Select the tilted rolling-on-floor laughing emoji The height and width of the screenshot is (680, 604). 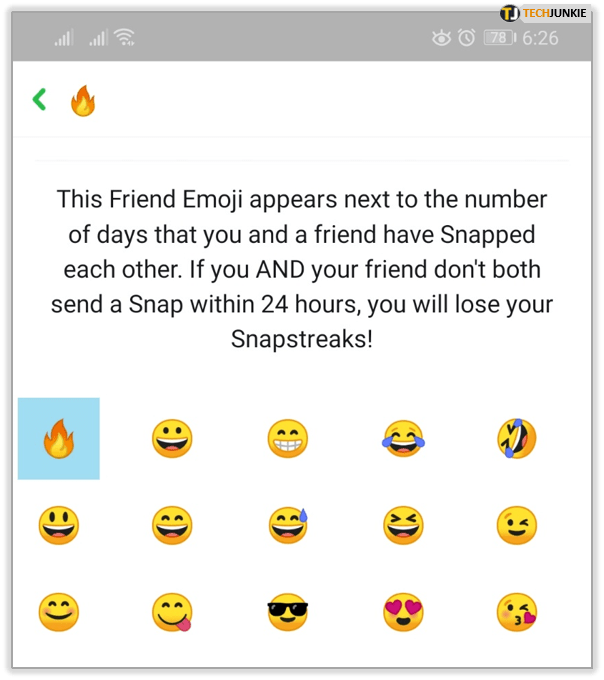point(516,439)
